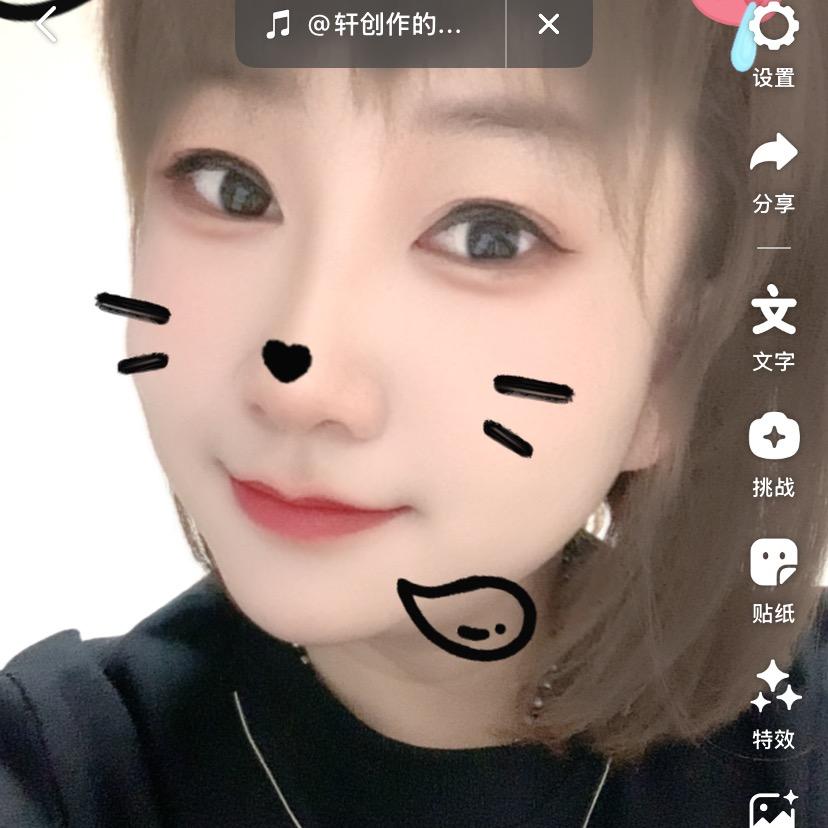
Task: Open 设置 settings gear
Action: 773,28
